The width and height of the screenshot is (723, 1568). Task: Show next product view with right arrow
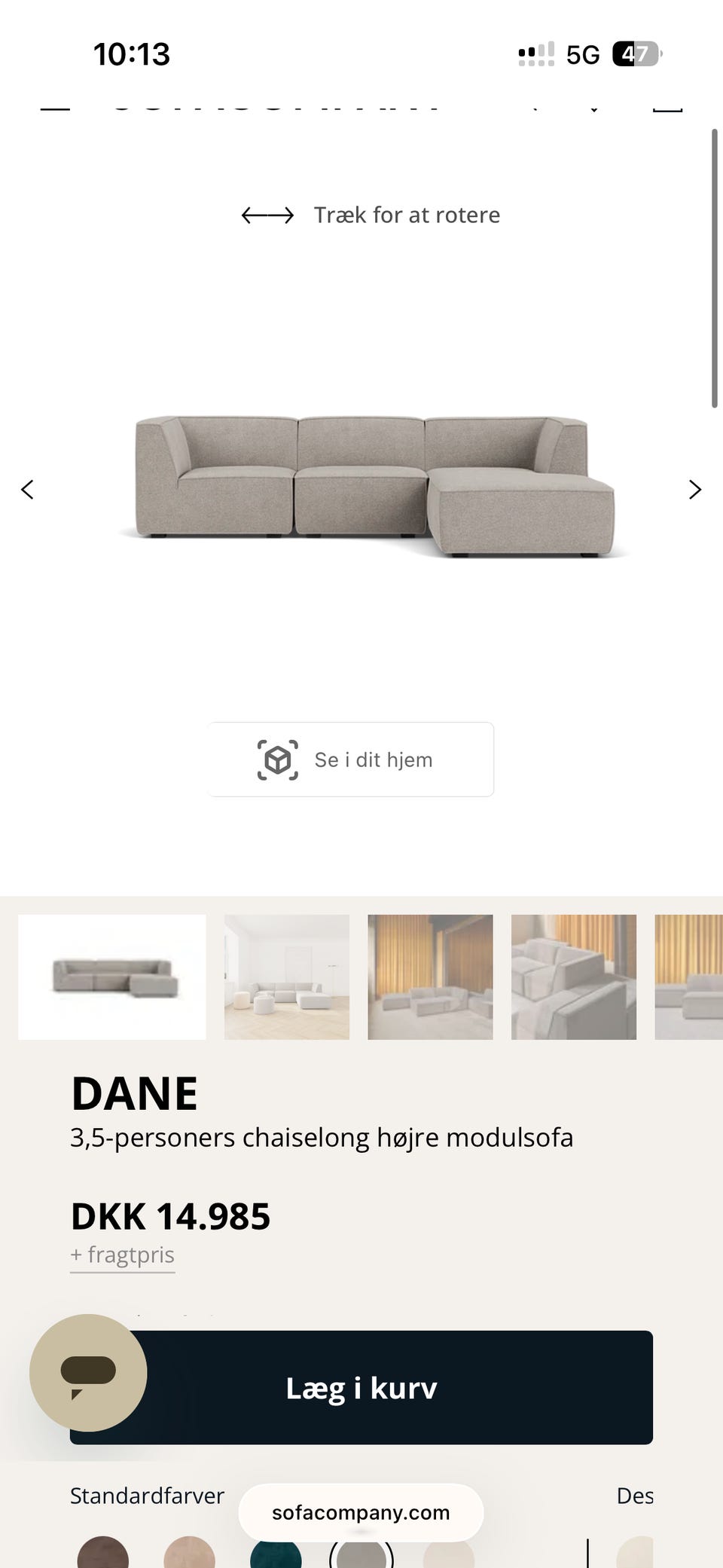(695, 489)
